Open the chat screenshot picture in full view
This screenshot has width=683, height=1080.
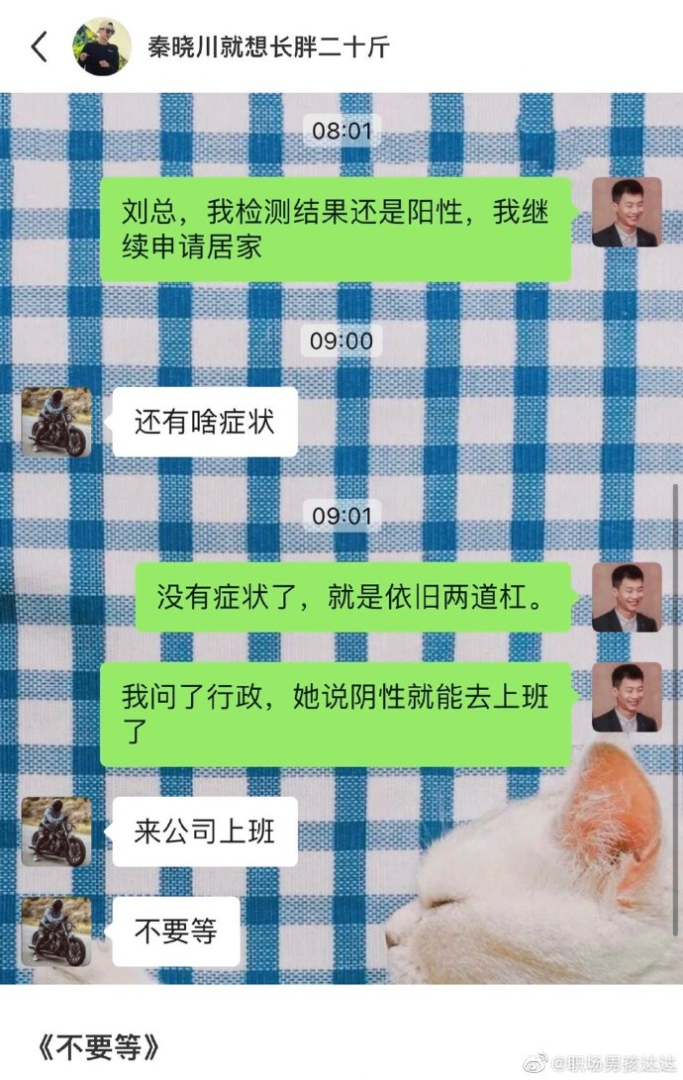(341, 540)
